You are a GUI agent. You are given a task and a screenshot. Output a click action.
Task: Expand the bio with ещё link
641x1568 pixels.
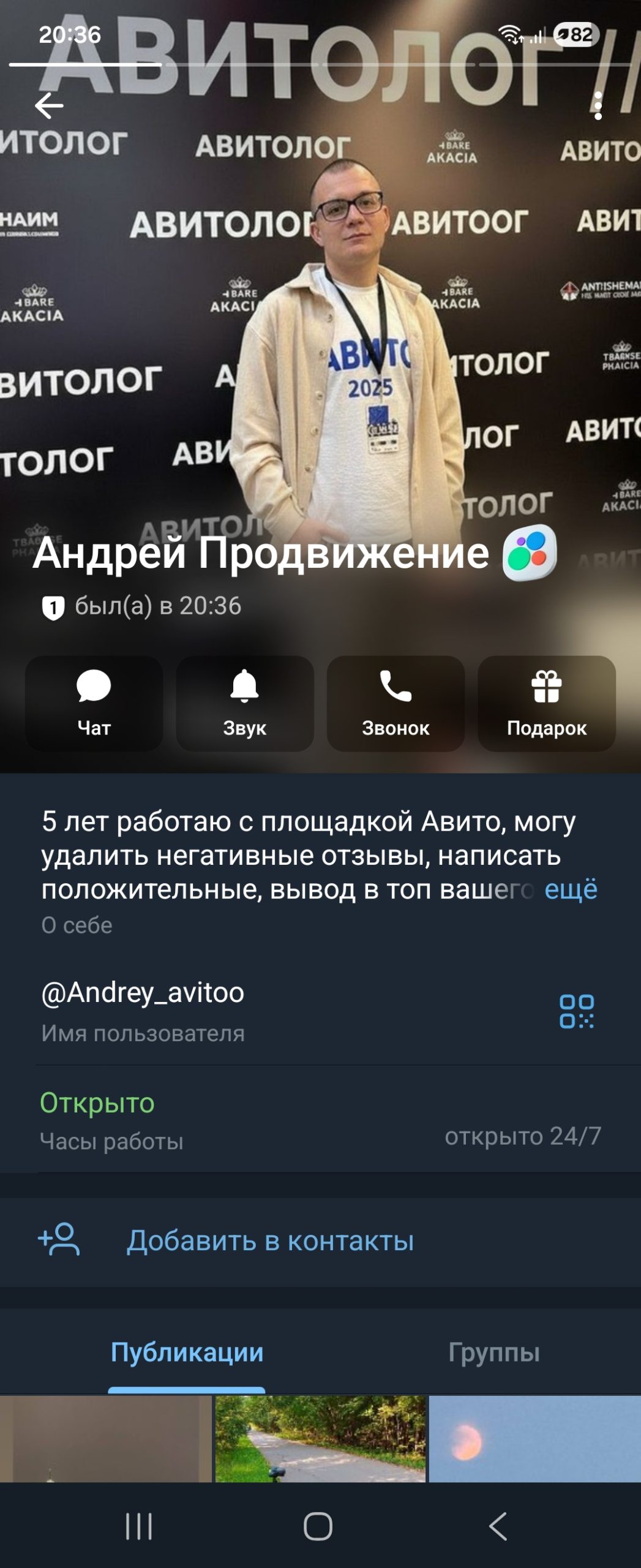click(571, 889)
